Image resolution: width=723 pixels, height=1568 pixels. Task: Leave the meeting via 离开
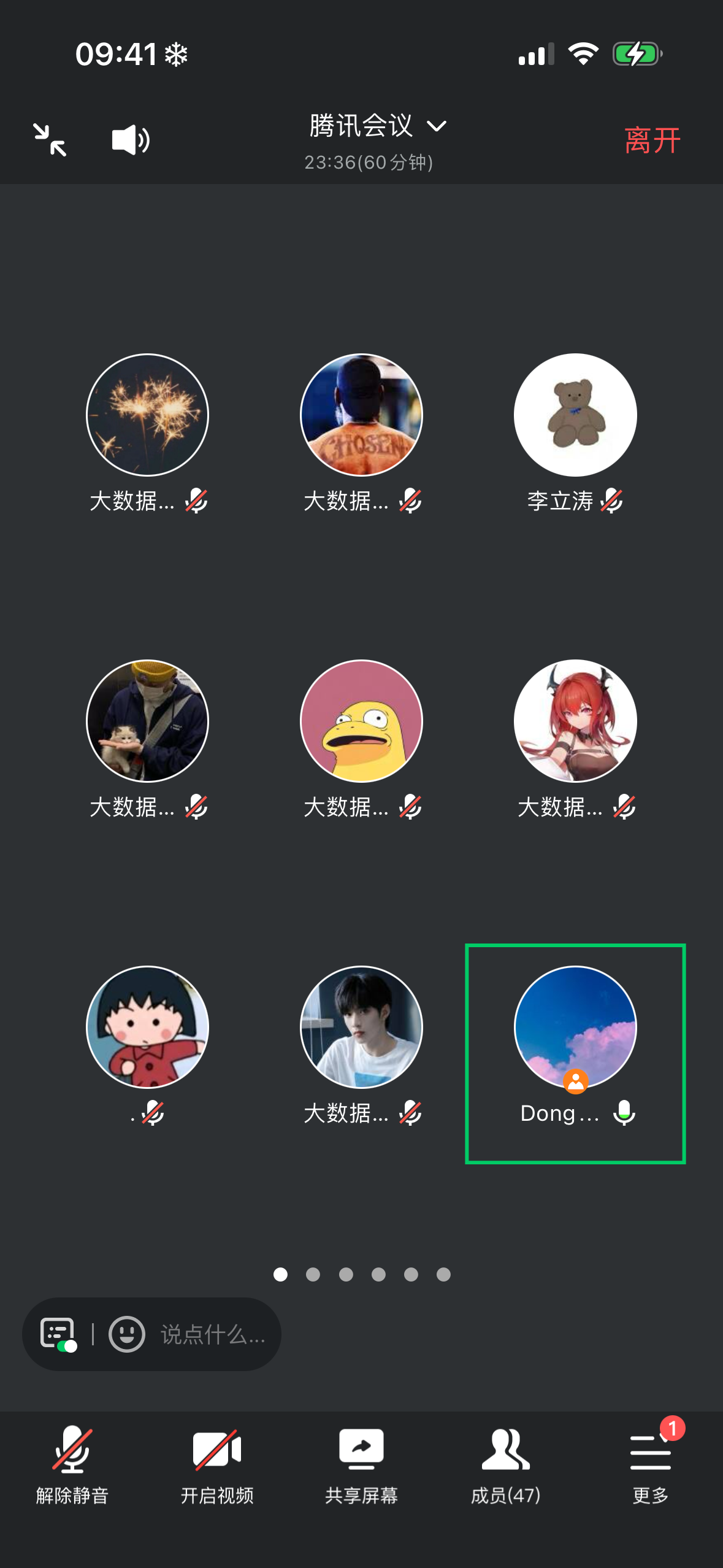point(652,140)
